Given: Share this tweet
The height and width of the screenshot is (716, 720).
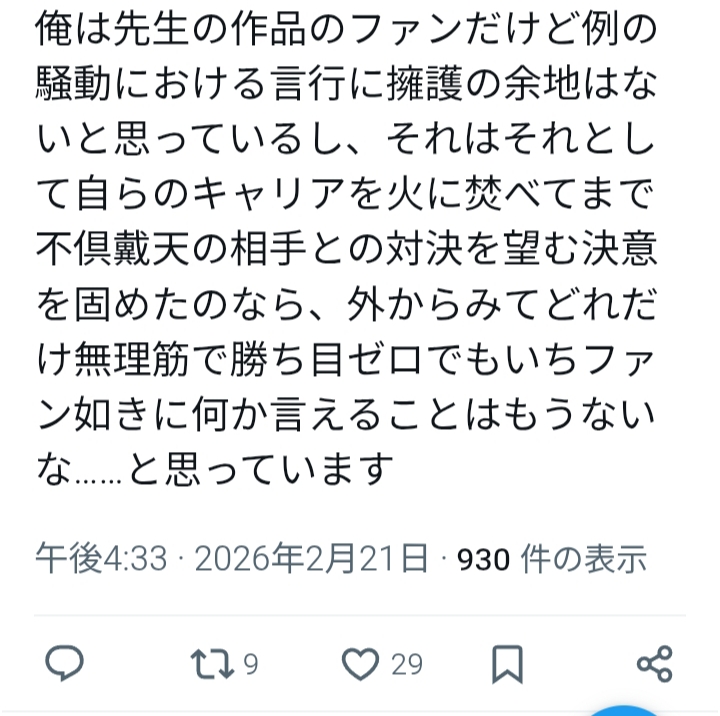Looking at the screenshot, I should tap(654, 663).
